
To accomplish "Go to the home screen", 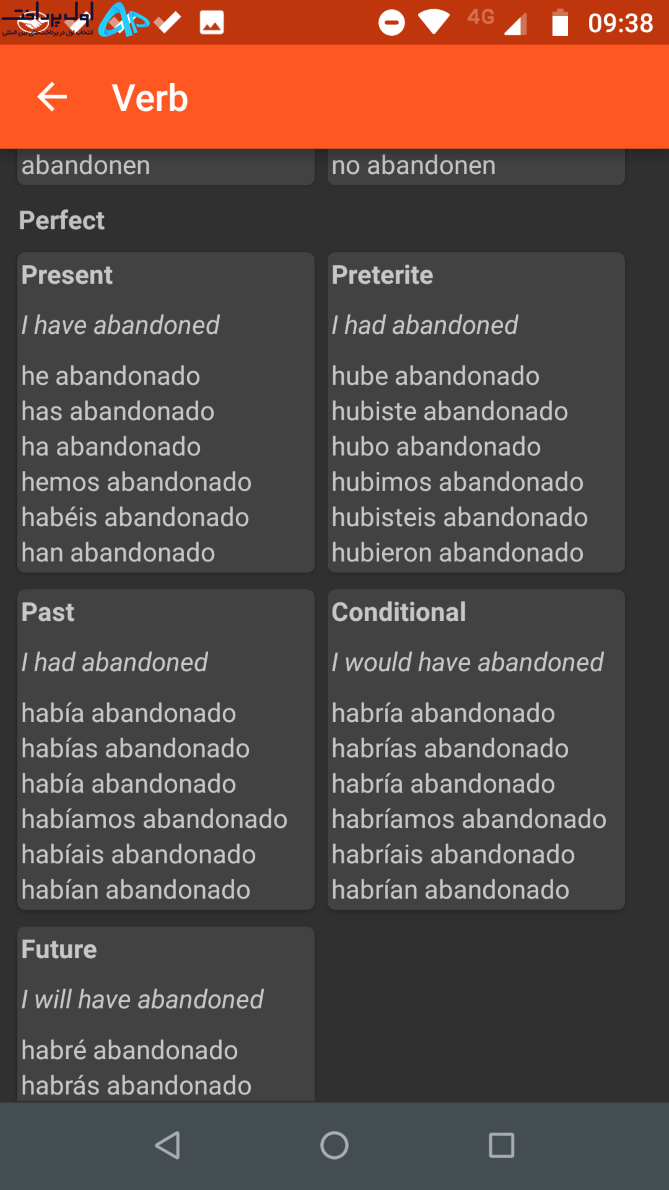I will pyautogui.click(x=334, y=1144).
